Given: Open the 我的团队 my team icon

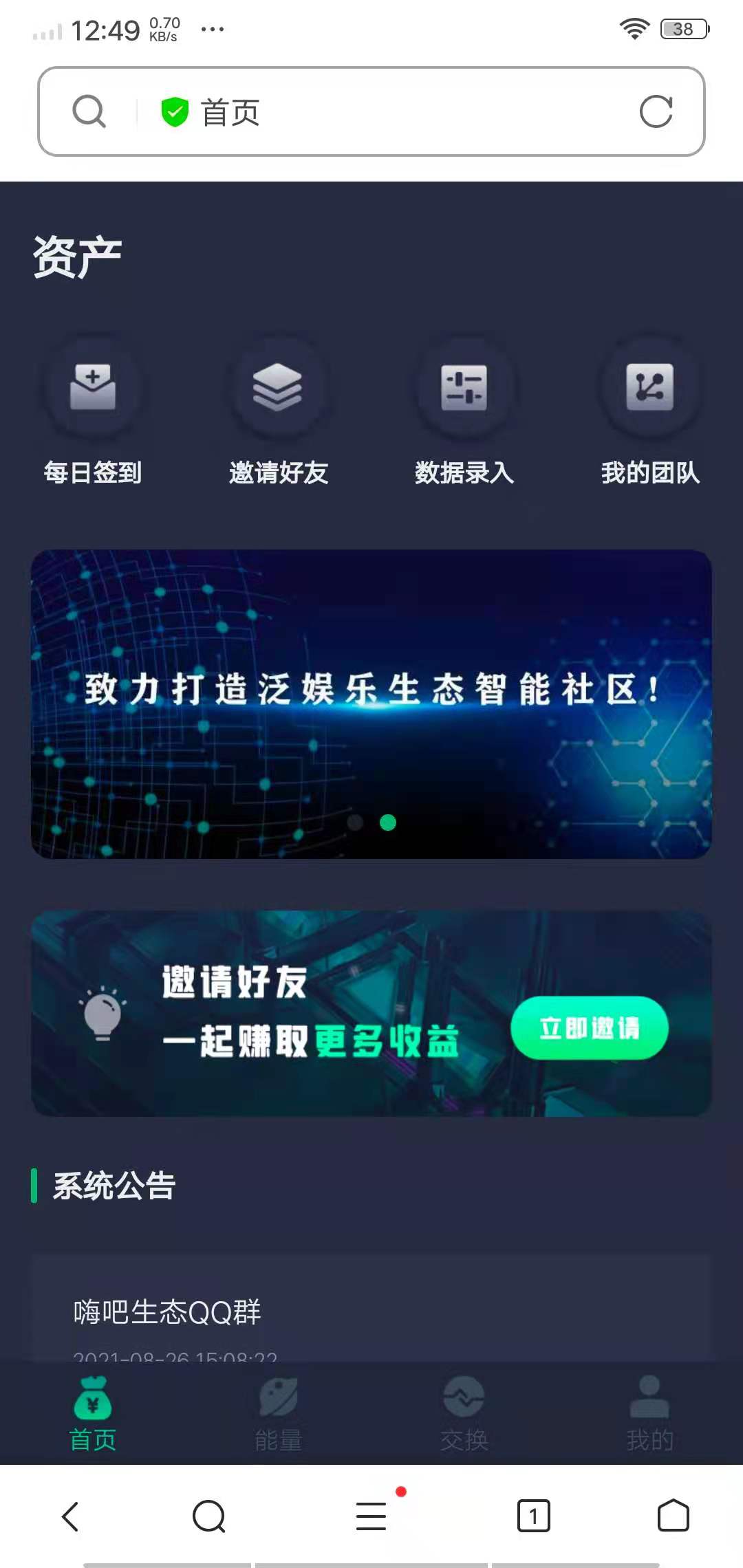Looking at the screenshot, I should click(649, 389).
